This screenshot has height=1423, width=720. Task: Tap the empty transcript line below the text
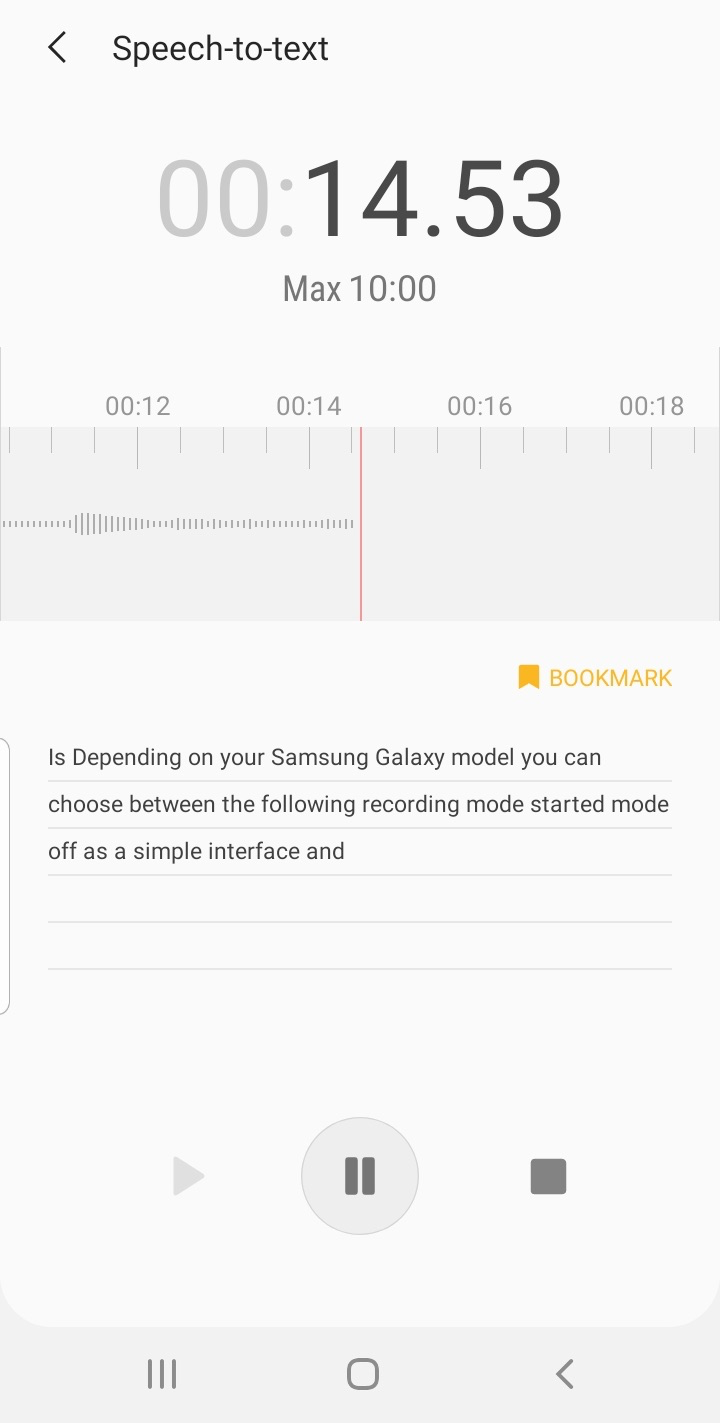coord(359,898)
